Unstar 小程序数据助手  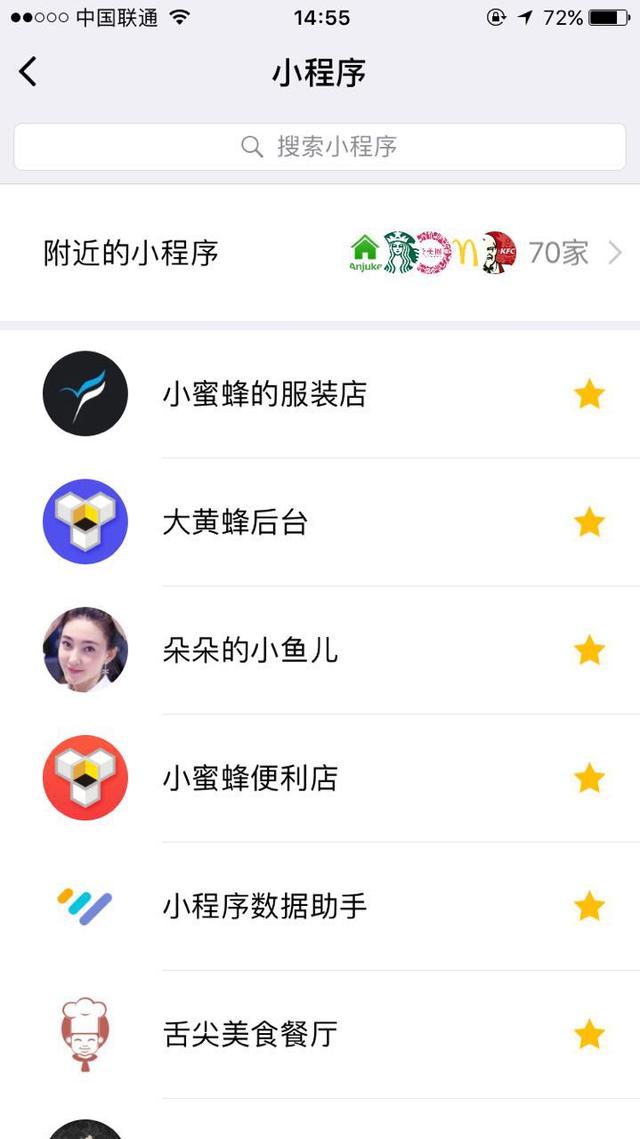pyautogui.click(x=590, y=906)
